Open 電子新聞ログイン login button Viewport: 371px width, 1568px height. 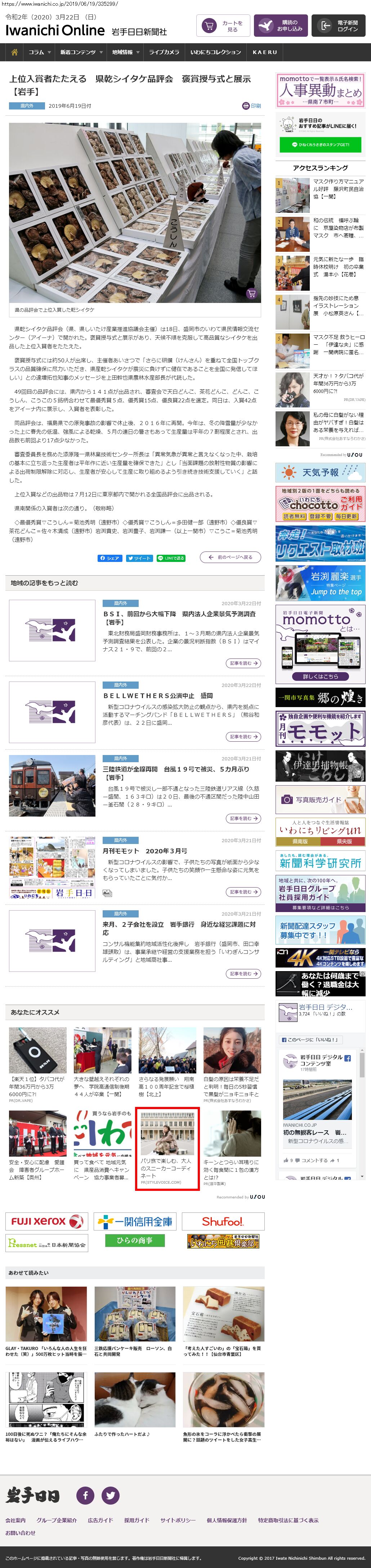click(x=339, y=26)
